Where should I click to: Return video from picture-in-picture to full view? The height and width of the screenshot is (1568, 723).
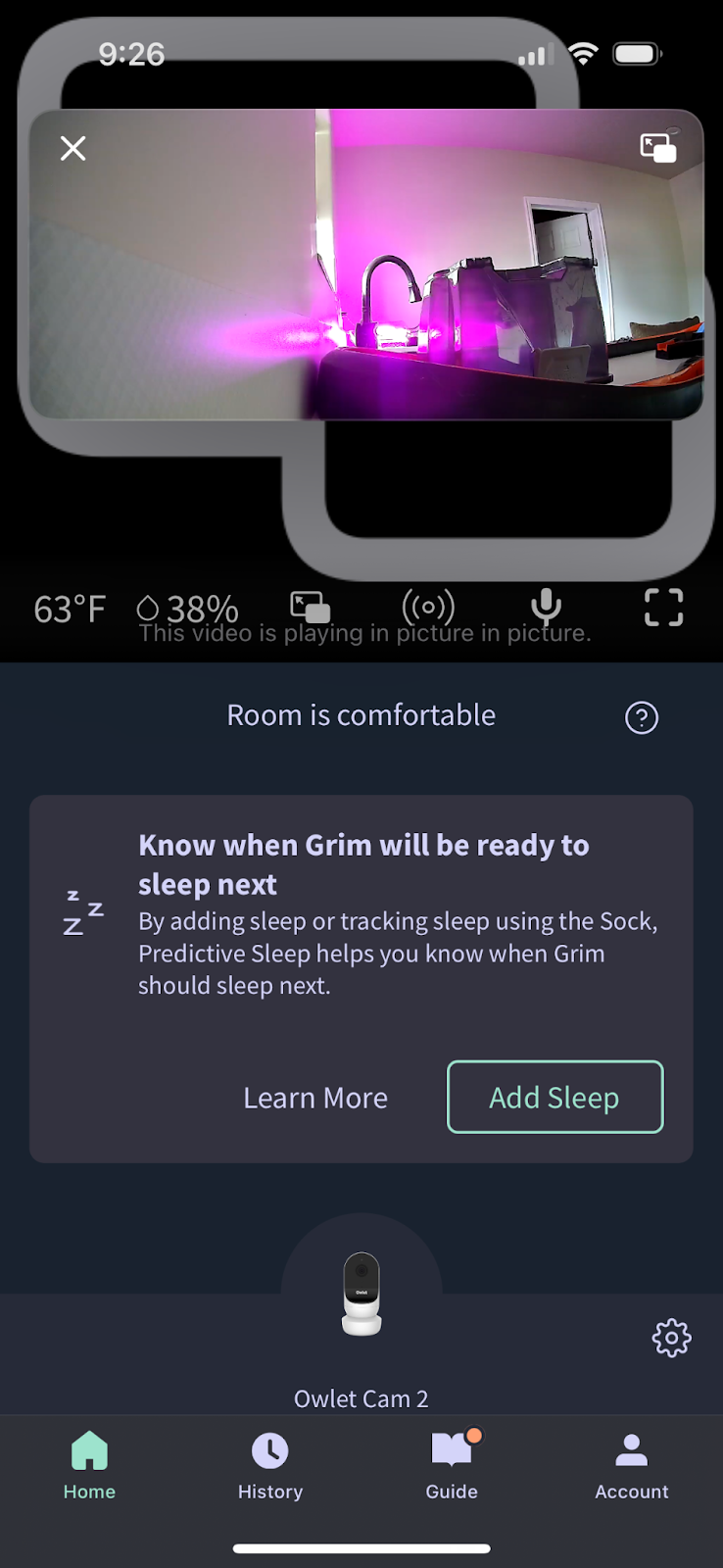click(x=657, y=148)
